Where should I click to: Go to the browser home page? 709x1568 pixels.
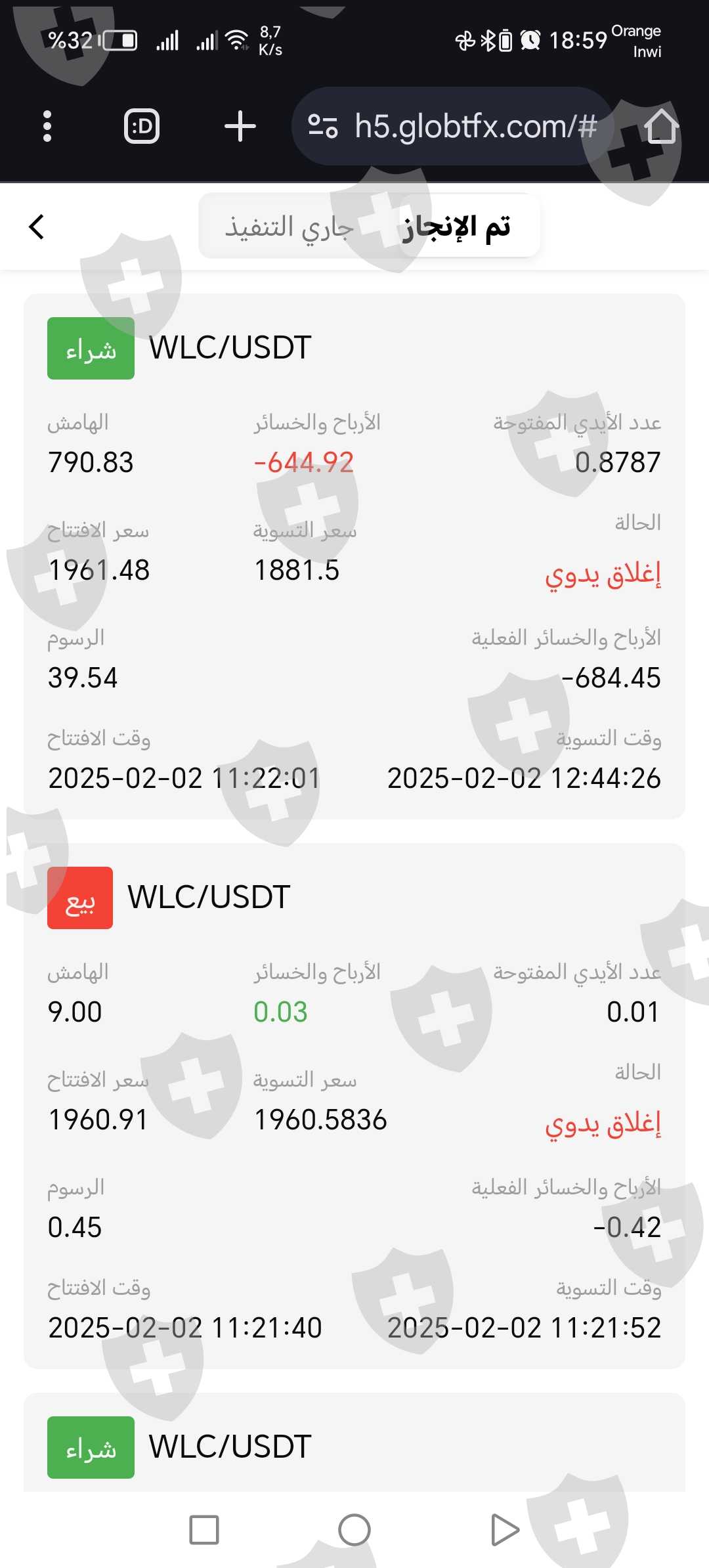[x=661, y=126]
